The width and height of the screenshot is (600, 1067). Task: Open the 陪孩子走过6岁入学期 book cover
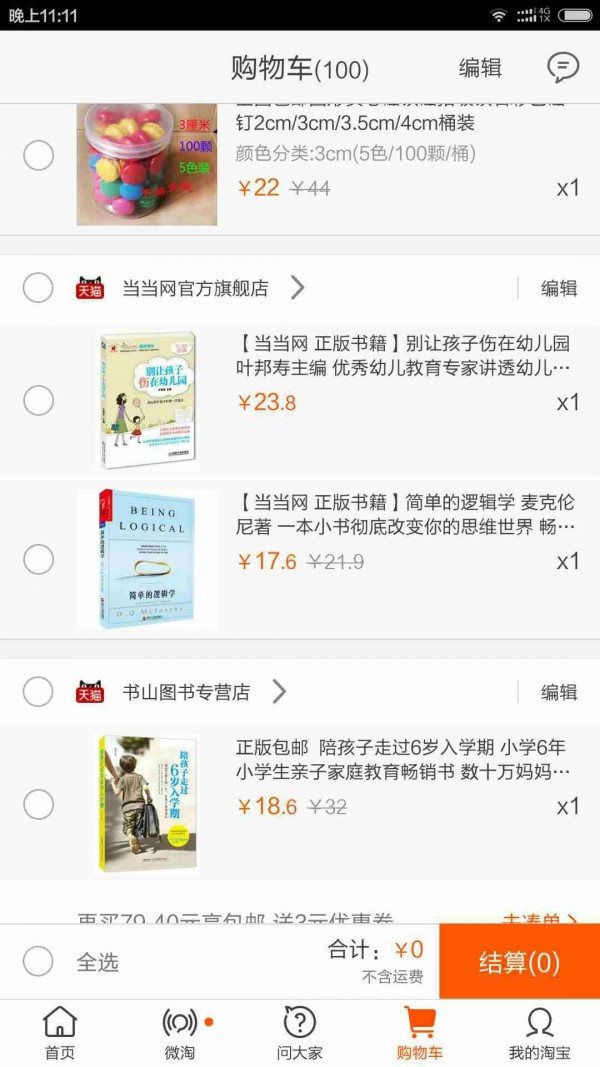(x=147, y=804)
